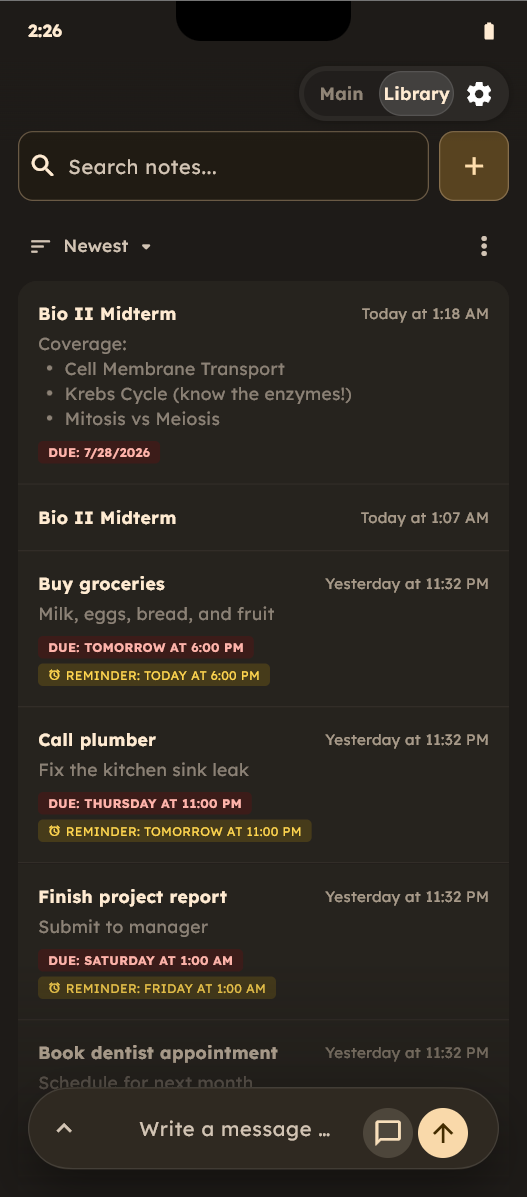Tap the Search notes field
This screenshot has width=527, height=1197.
[x=223, y=166]
